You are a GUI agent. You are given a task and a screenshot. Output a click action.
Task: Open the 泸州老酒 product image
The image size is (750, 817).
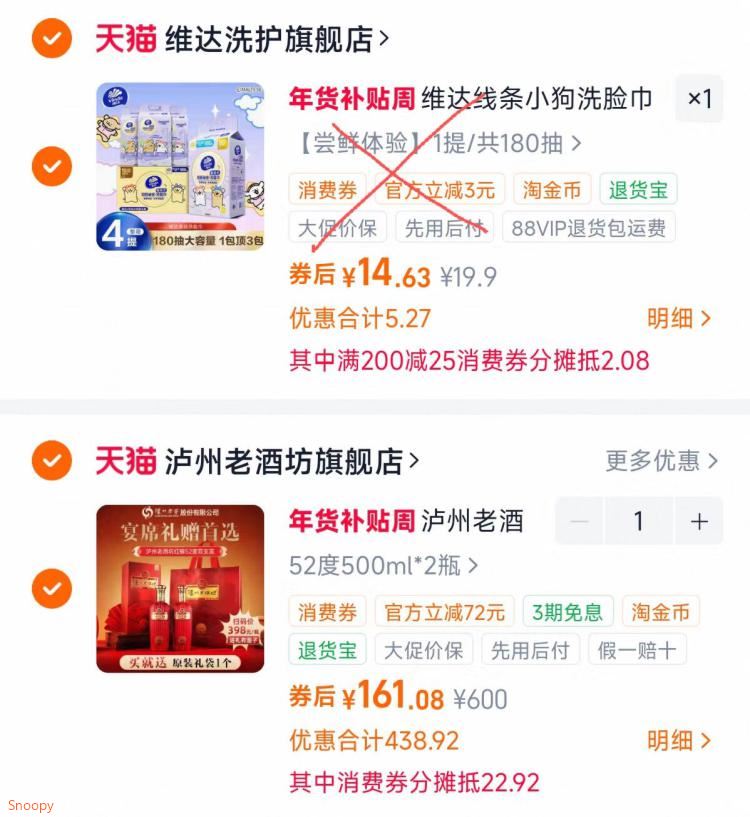click(x=180, y=588)
